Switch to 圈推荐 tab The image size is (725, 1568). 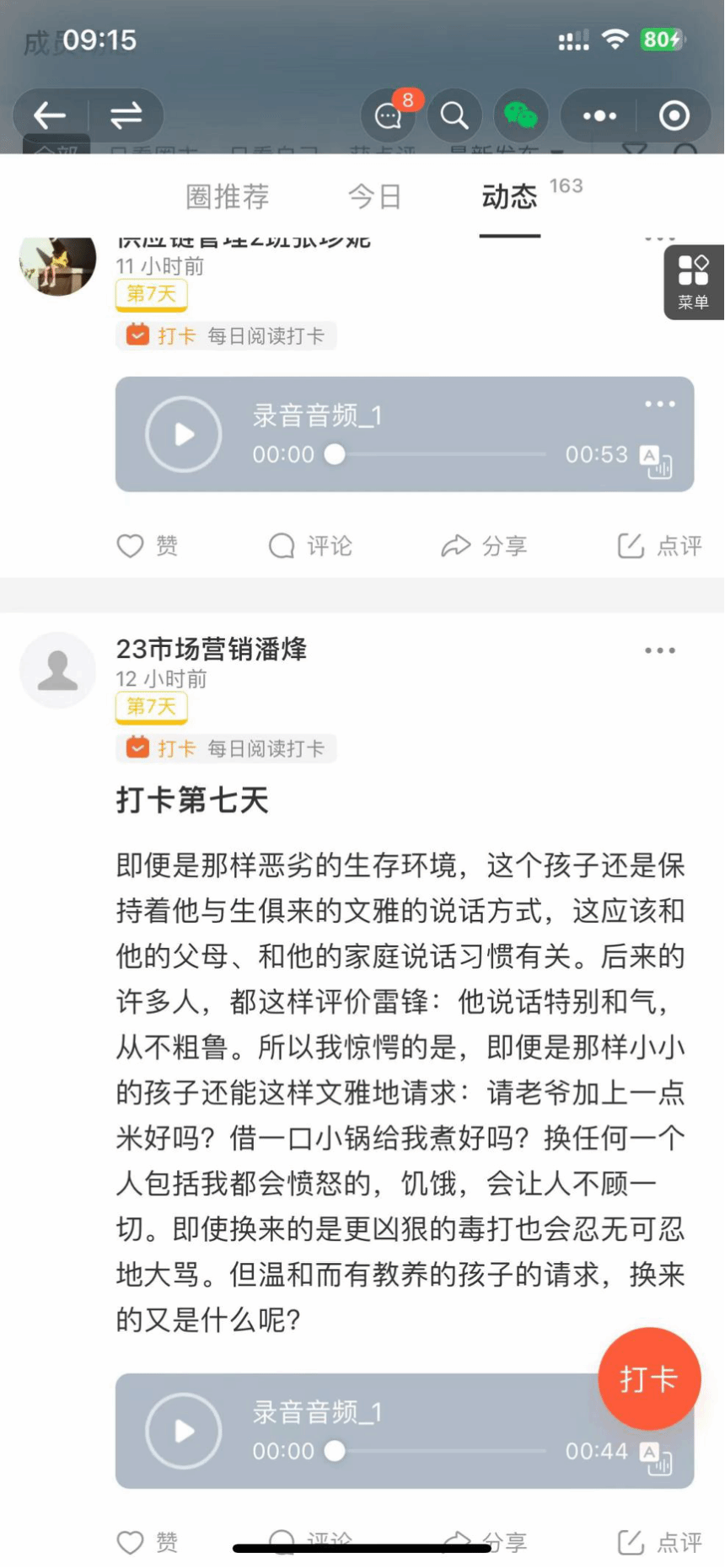click(228, 196)
